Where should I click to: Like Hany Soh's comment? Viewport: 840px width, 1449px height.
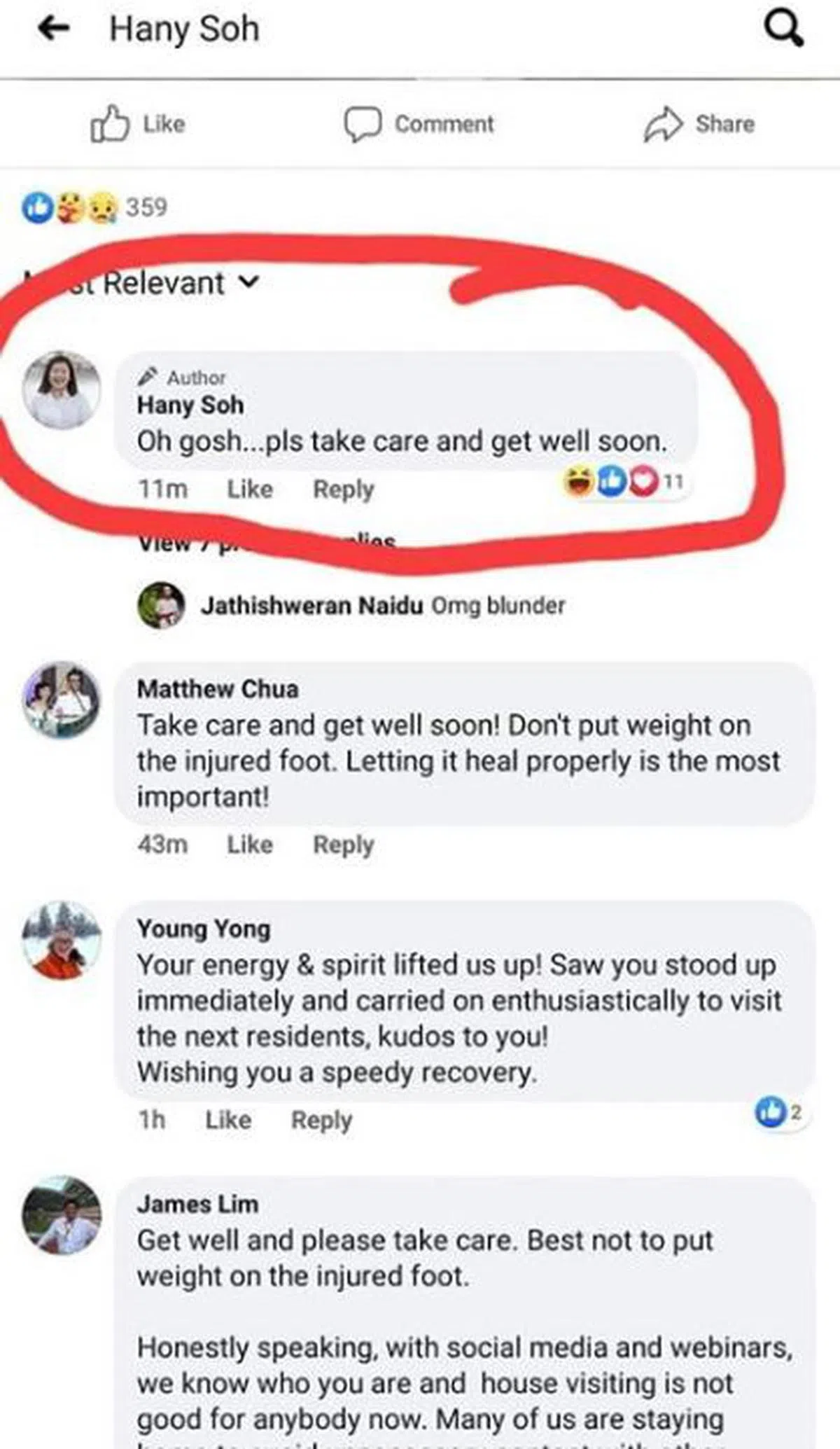pos(249,489)
